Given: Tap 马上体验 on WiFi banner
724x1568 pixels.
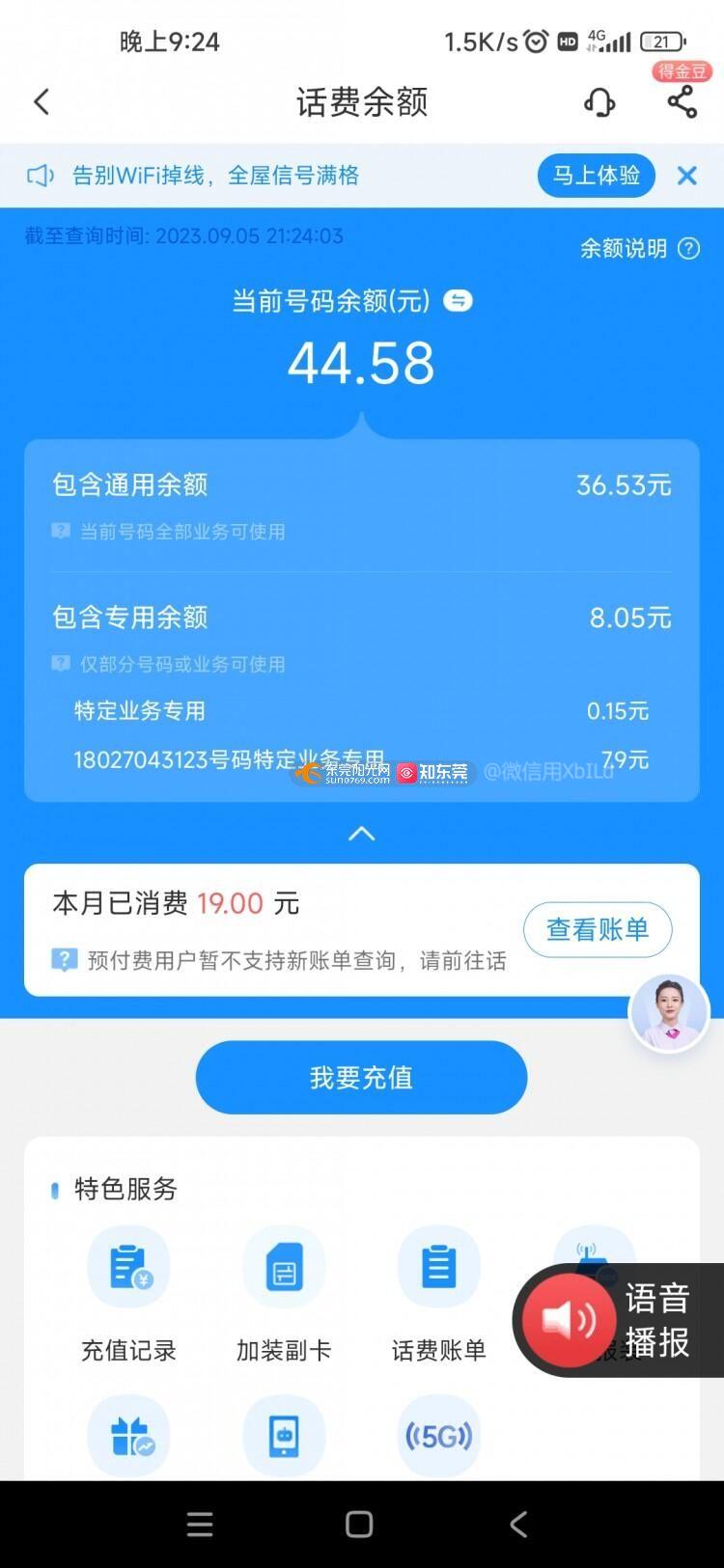Looking at the screenshot, I should tap(596, 176).
